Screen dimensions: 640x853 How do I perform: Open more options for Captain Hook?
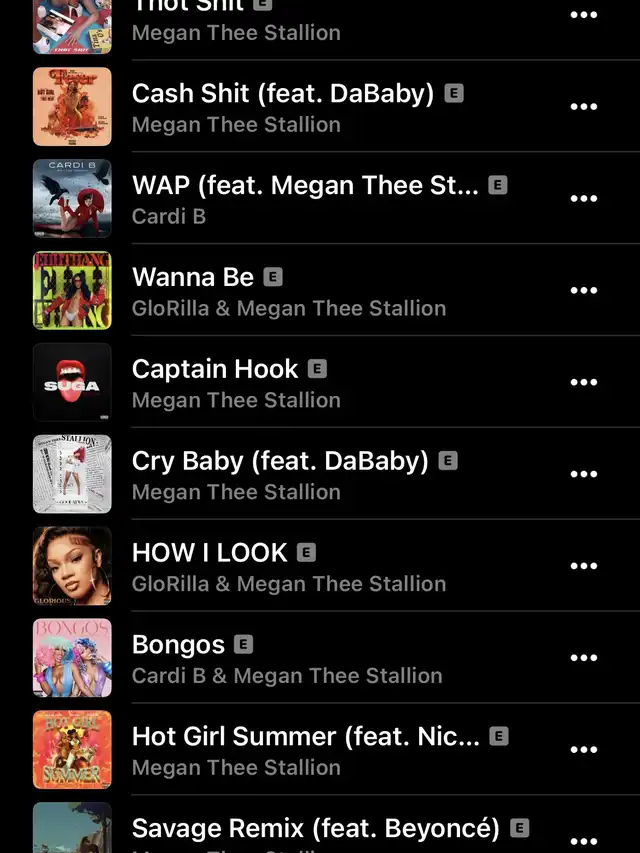click(583, 383)
